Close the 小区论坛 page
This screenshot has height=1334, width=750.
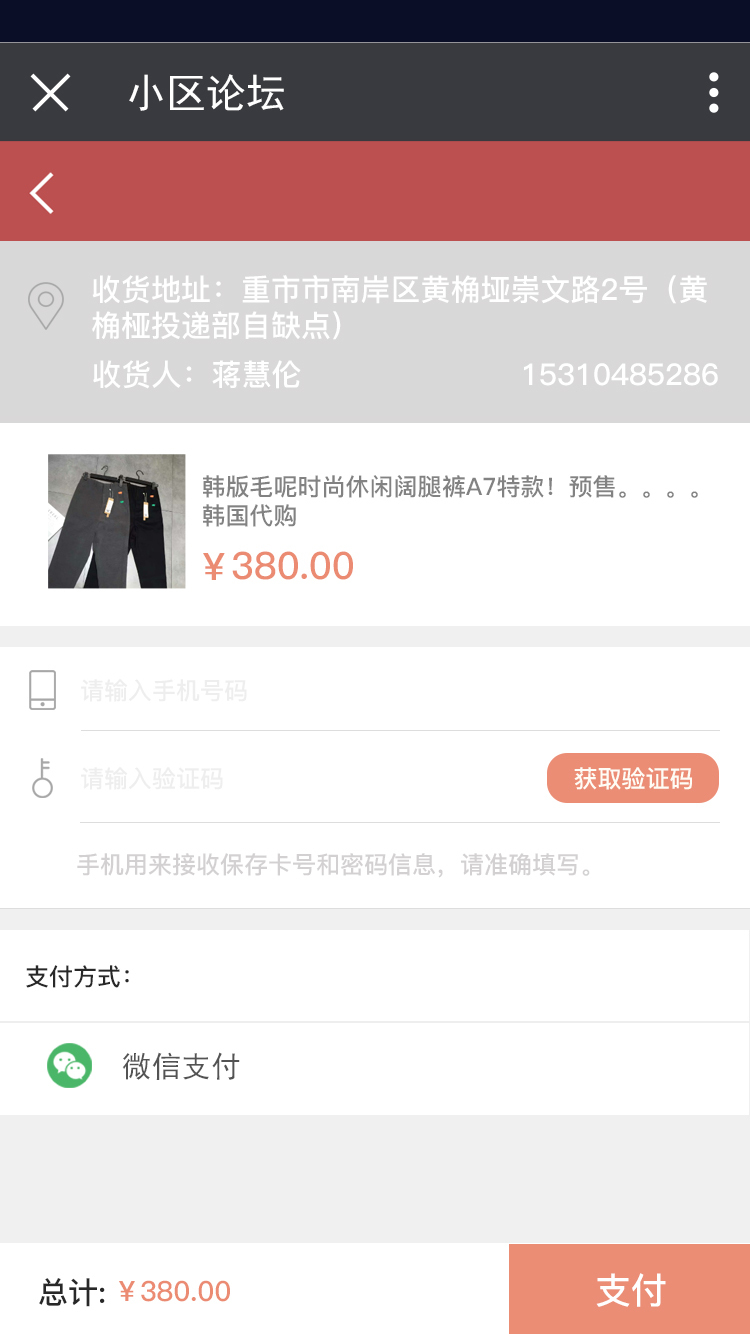point(50,93)
